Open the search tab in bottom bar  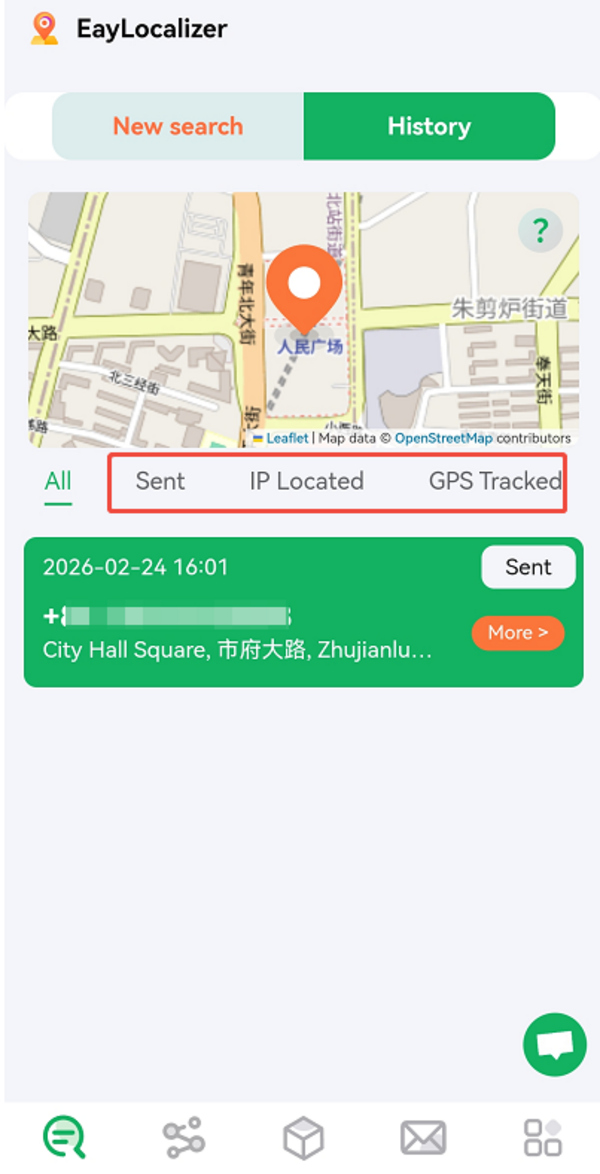click(64, 1137)
